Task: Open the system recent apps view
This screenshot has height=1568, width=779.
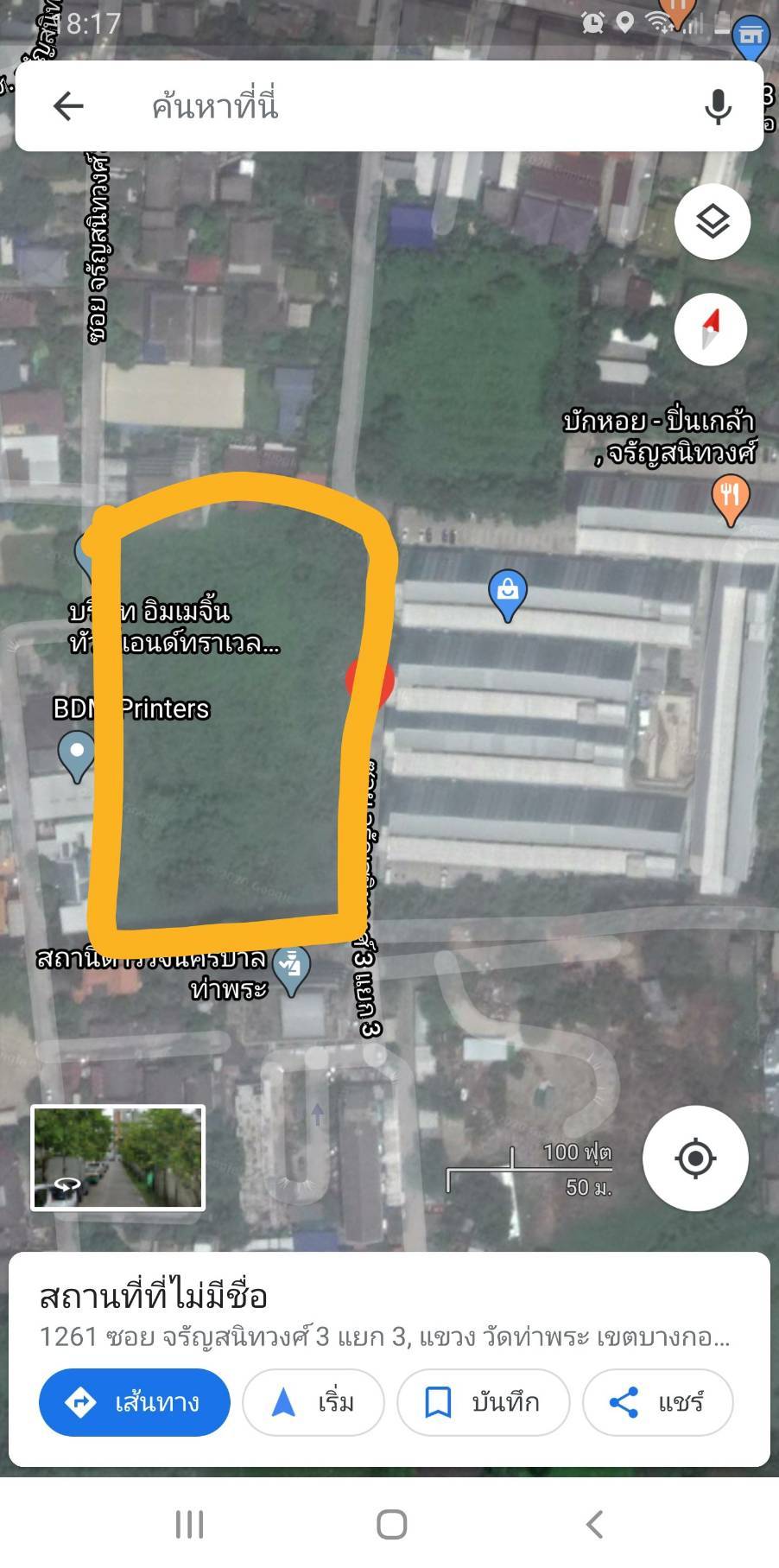Action: click(x=189, y=1524)
